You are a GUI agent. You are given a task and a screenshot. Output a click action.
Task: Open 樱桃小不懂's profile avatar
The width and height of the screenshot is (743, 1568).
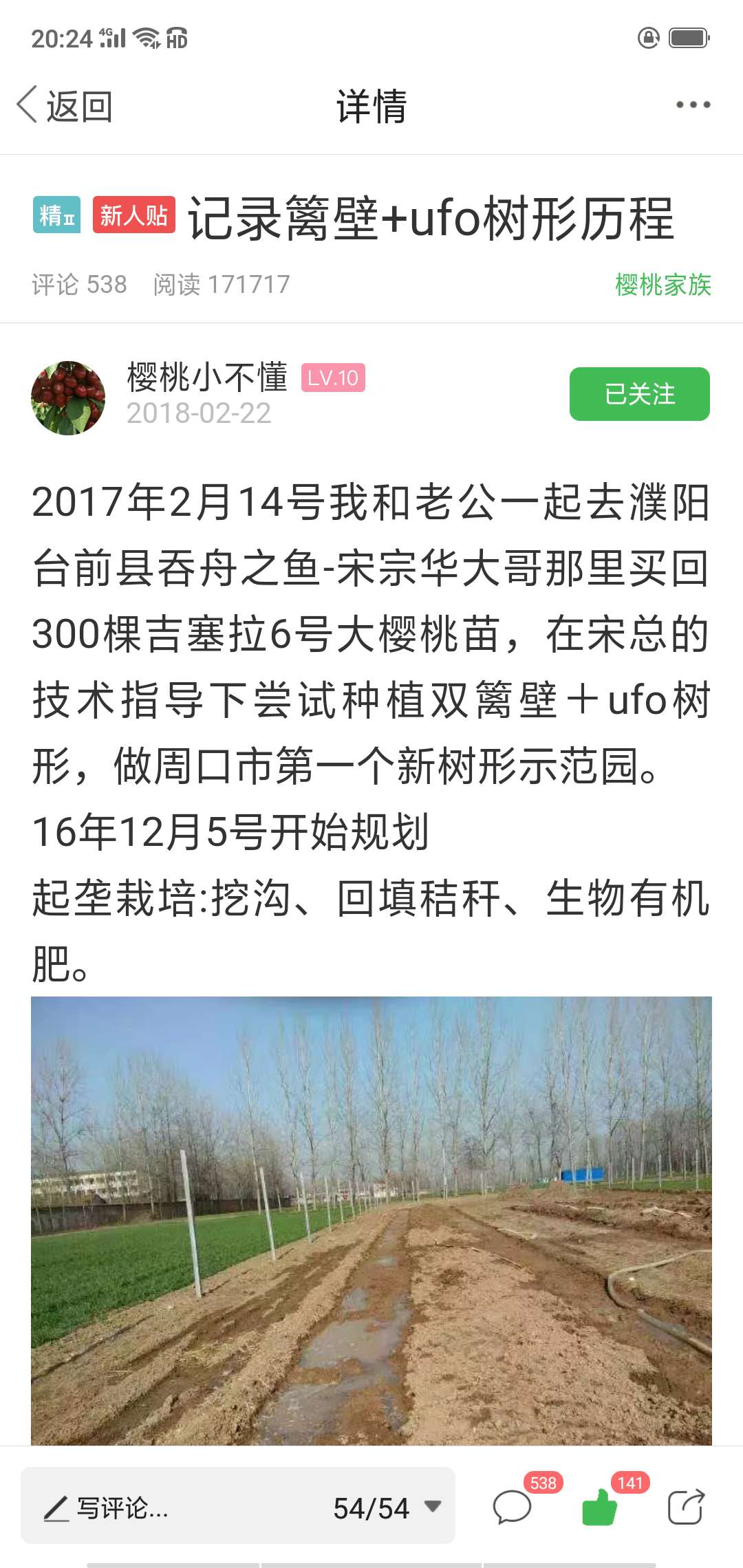68,398
